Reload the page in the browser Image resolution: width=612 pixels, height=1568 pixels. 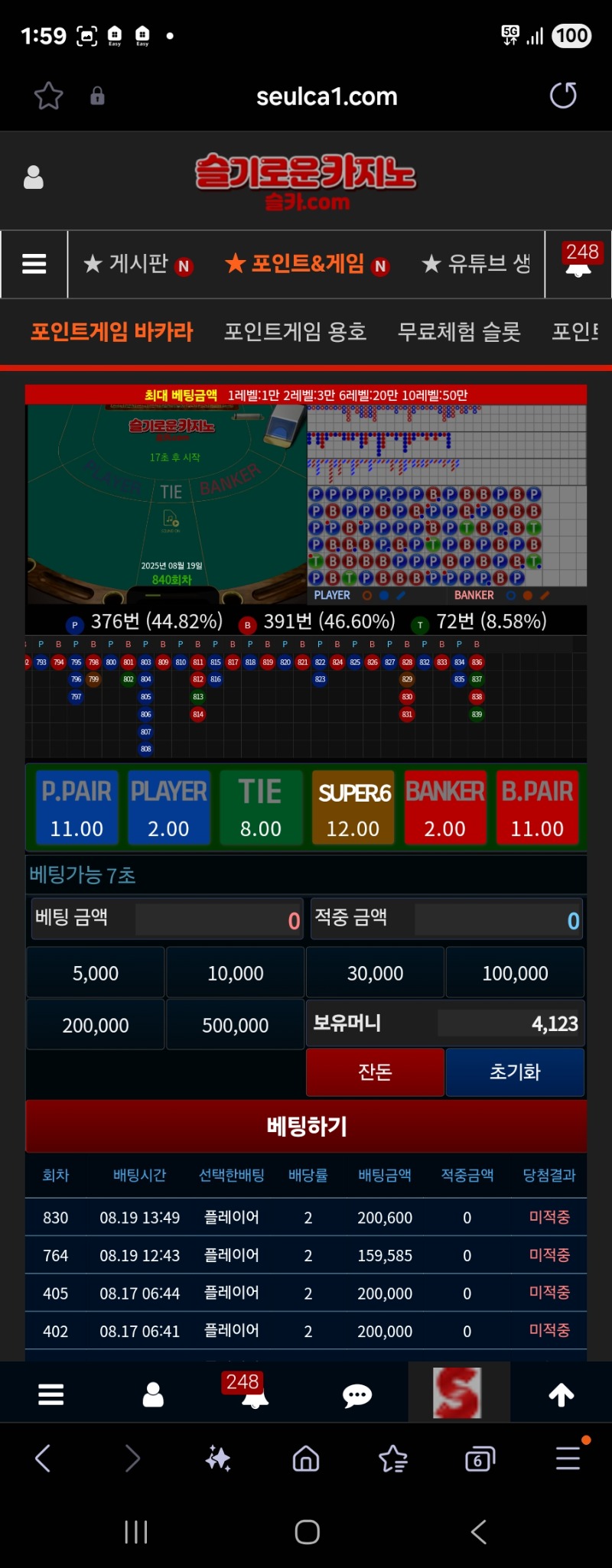click(563, 96)
